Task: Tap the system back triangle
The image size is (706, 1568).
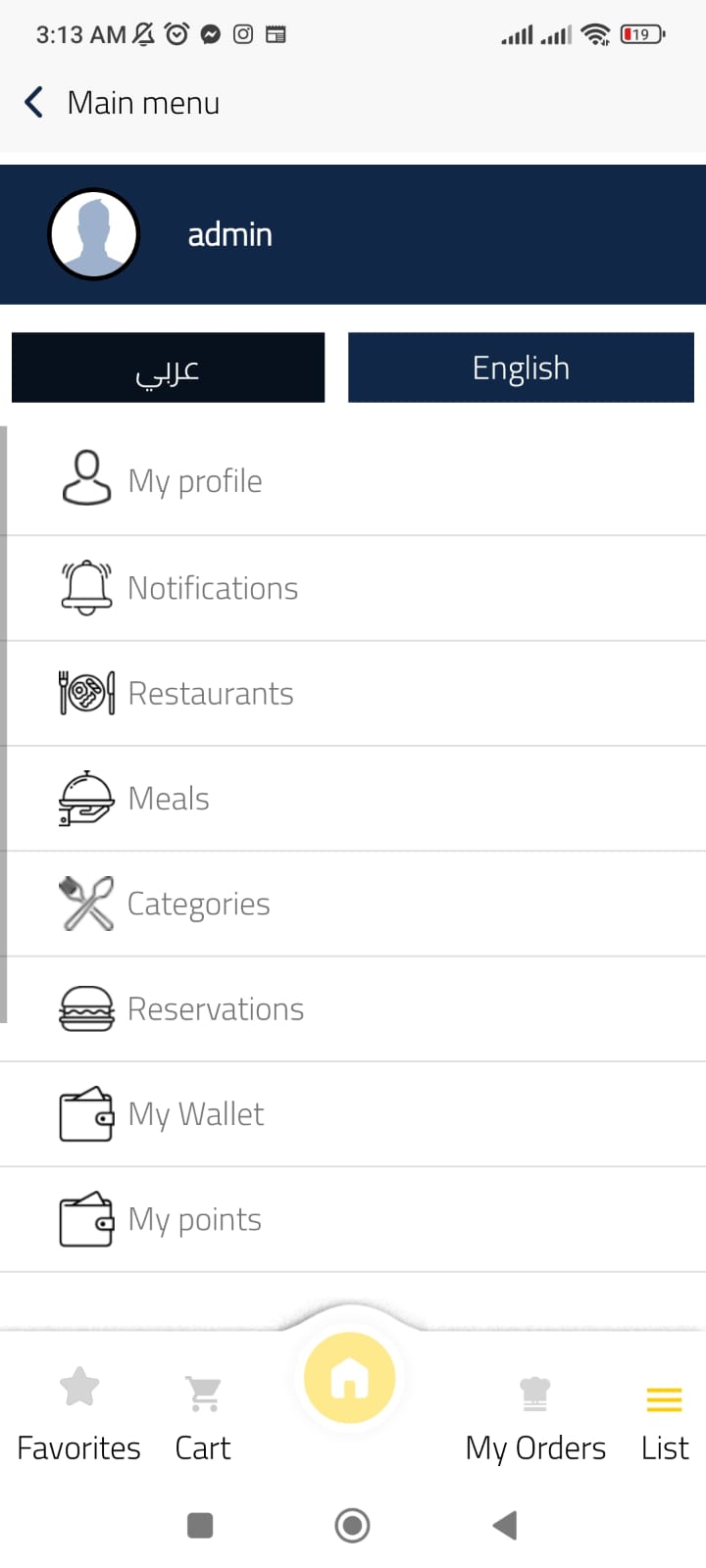Action: (505, 1525)
